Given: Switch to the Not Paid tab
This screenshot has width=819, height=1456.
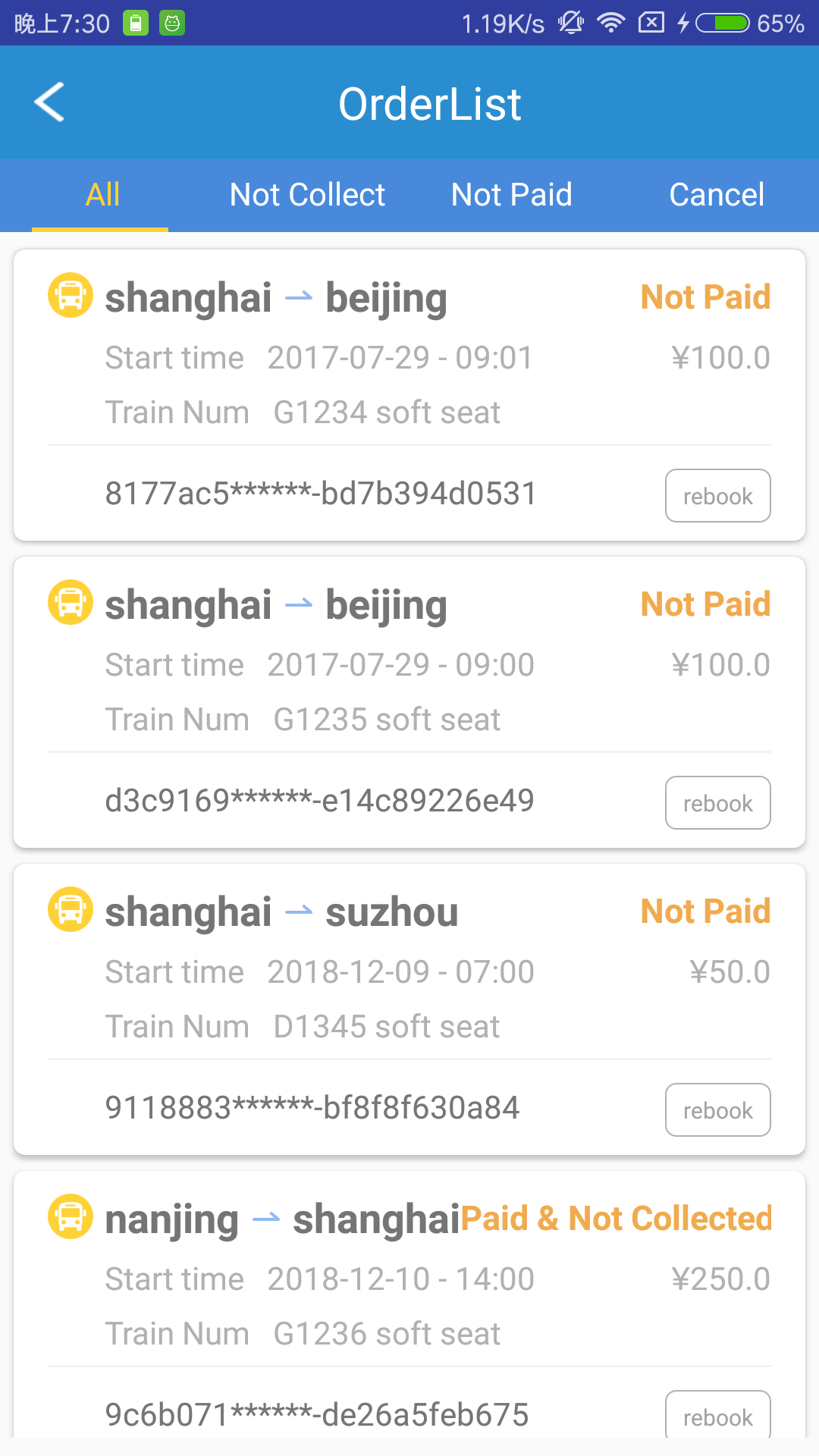Looking at the screenshot, I should 511,195.
